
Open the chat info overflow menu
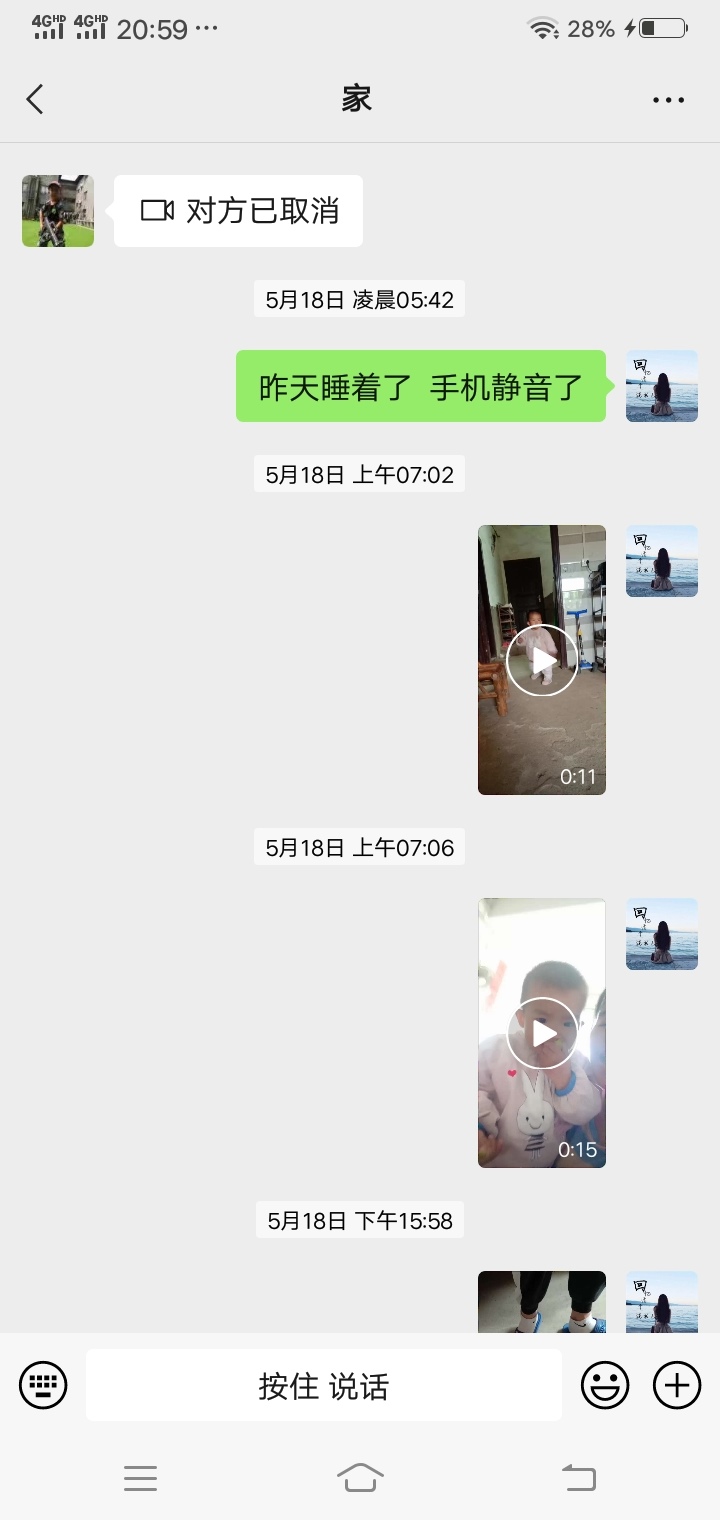pos(668,100)
